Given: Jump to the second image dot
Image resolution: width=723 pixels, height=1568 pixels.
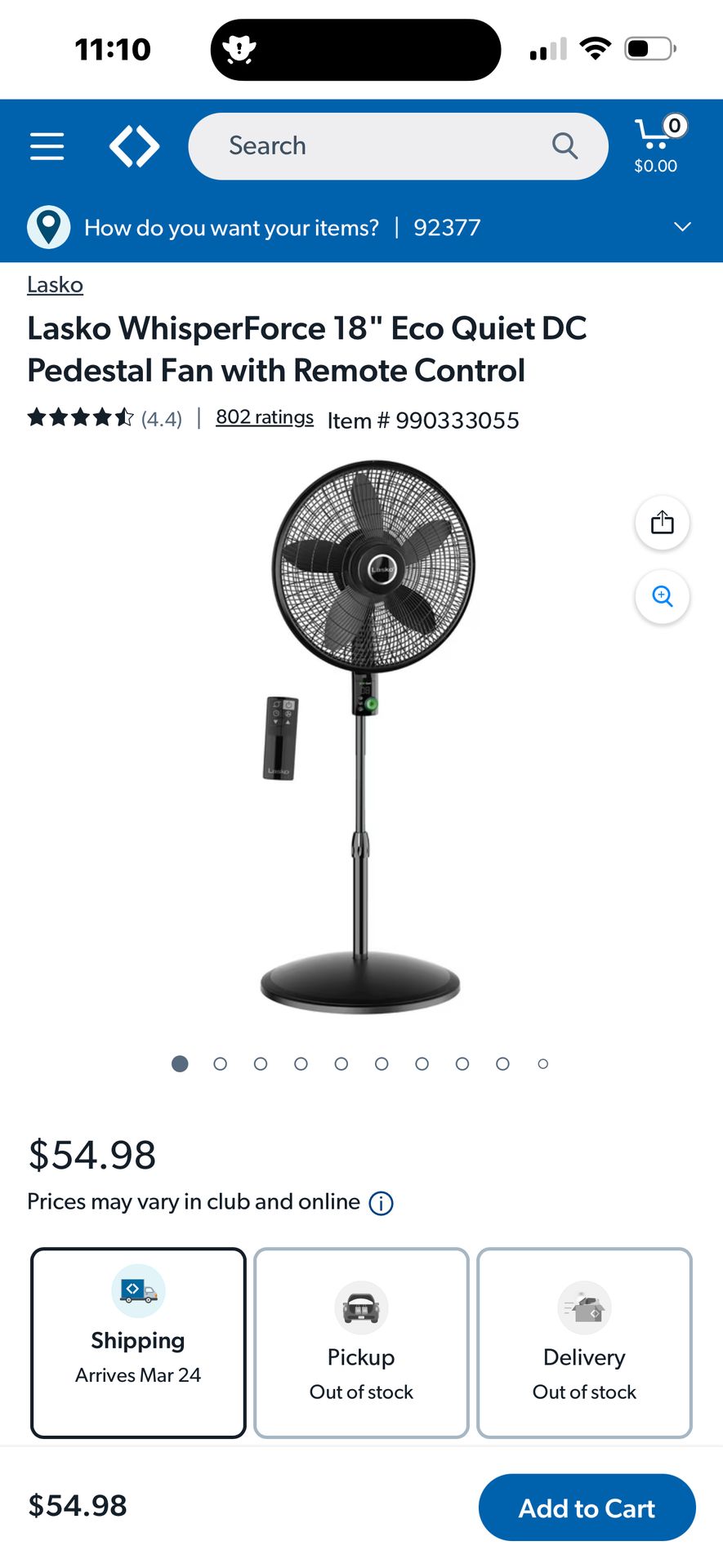Looking at the screenshot, I should [x=220, y=1063].
